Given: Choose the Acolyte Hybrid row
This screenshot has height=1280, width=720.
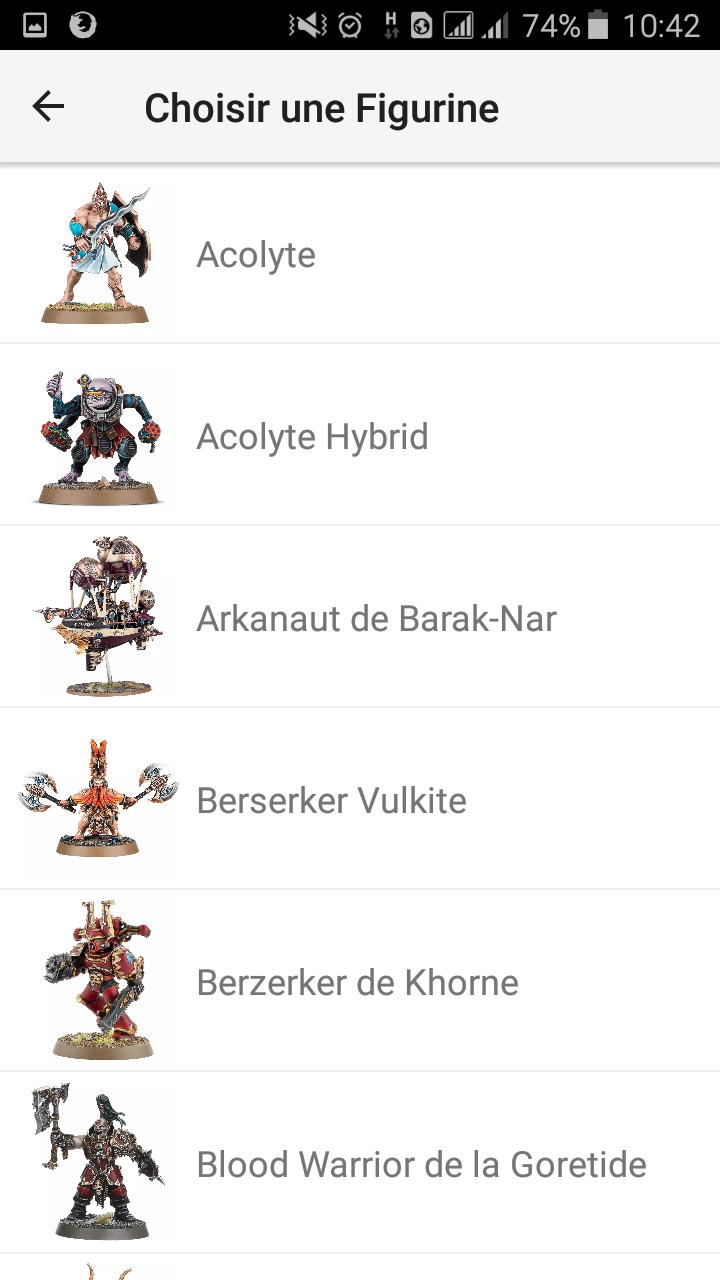Looking at the screenshot, I should tap(360, 435).
